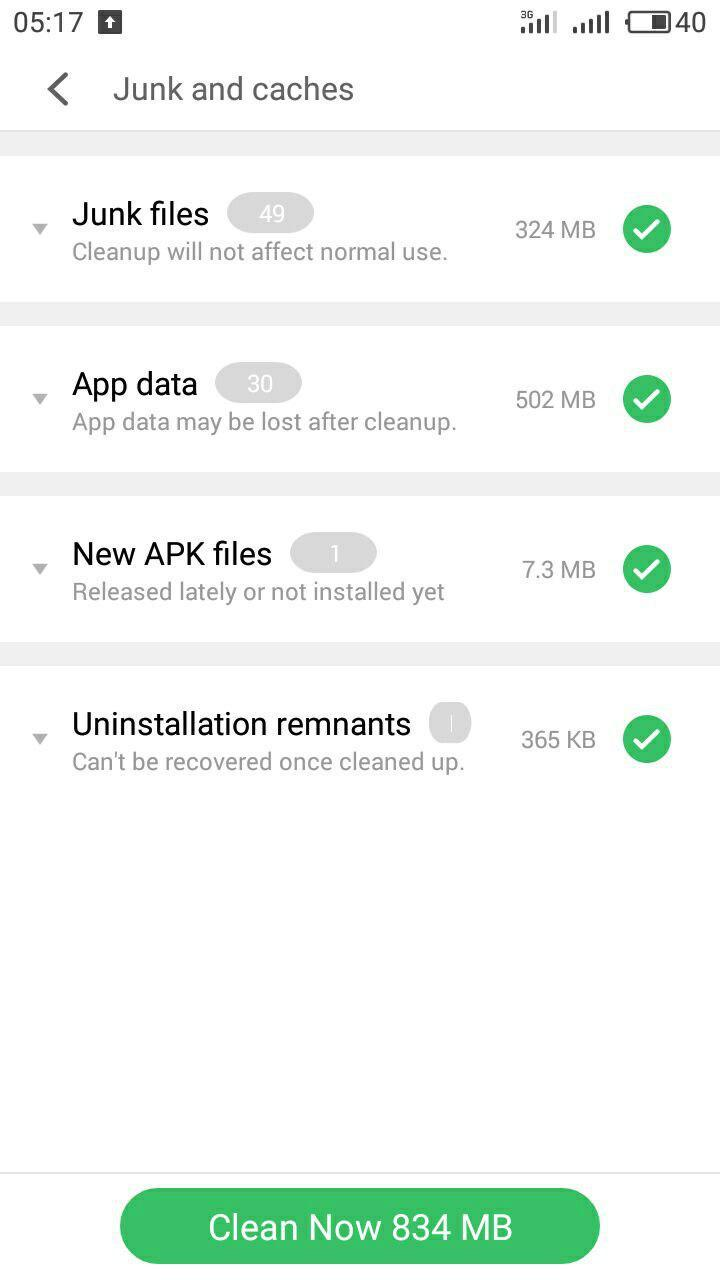Expand the New APK files section

point(40,569)
